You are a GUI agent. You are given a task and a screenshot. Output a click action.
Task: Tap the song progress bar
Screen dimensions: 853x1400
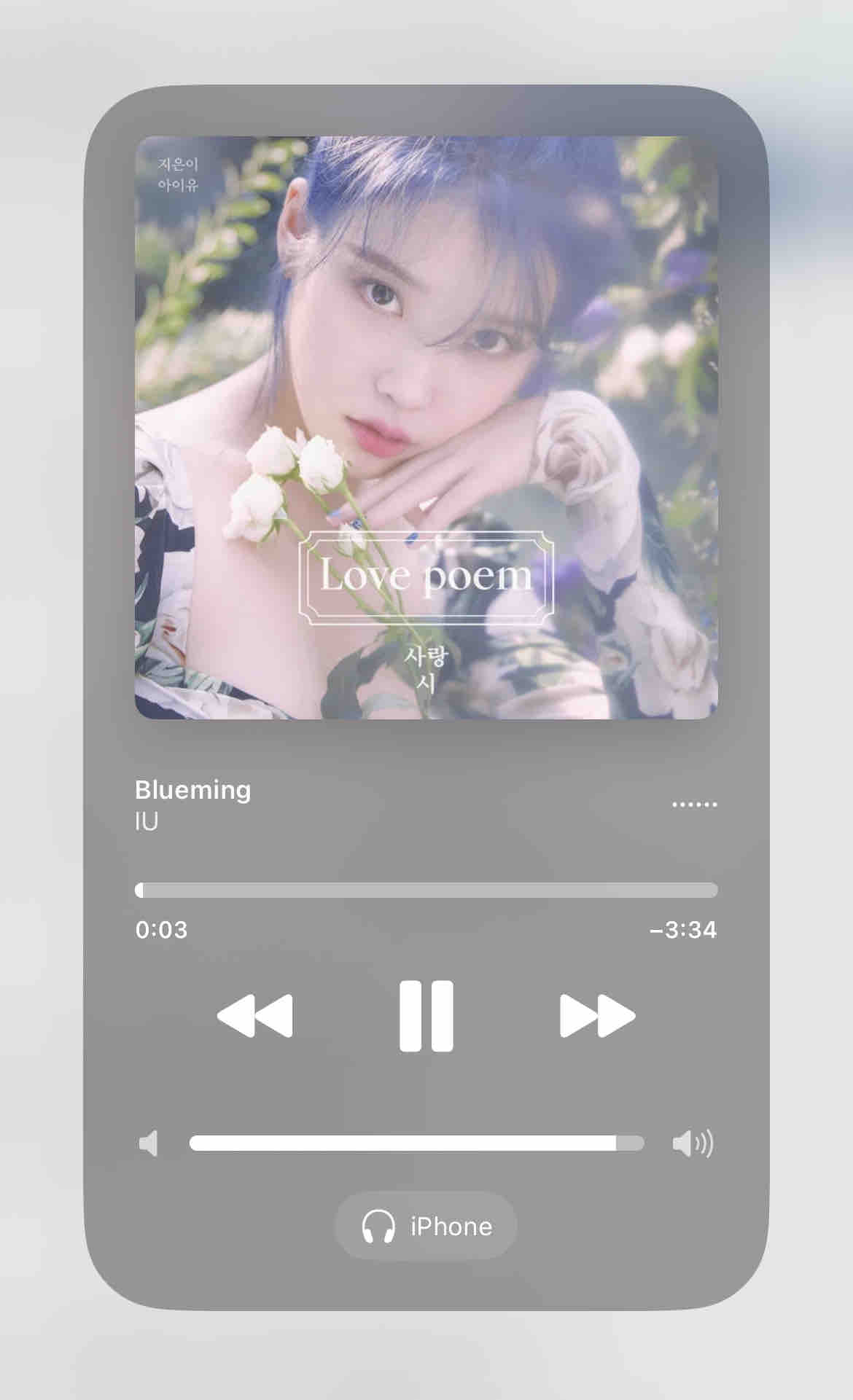point(426,890)
